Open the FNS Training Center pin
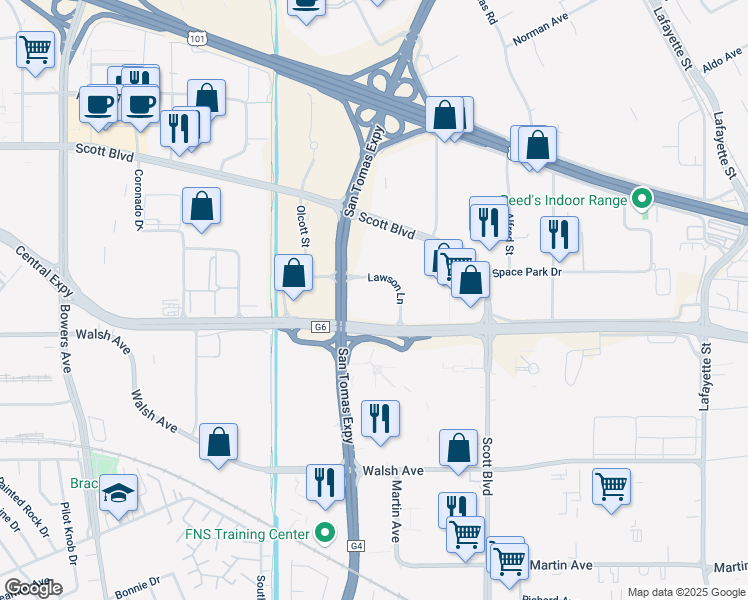Screen dimensions: 748x600 click(x=326, y=533)
